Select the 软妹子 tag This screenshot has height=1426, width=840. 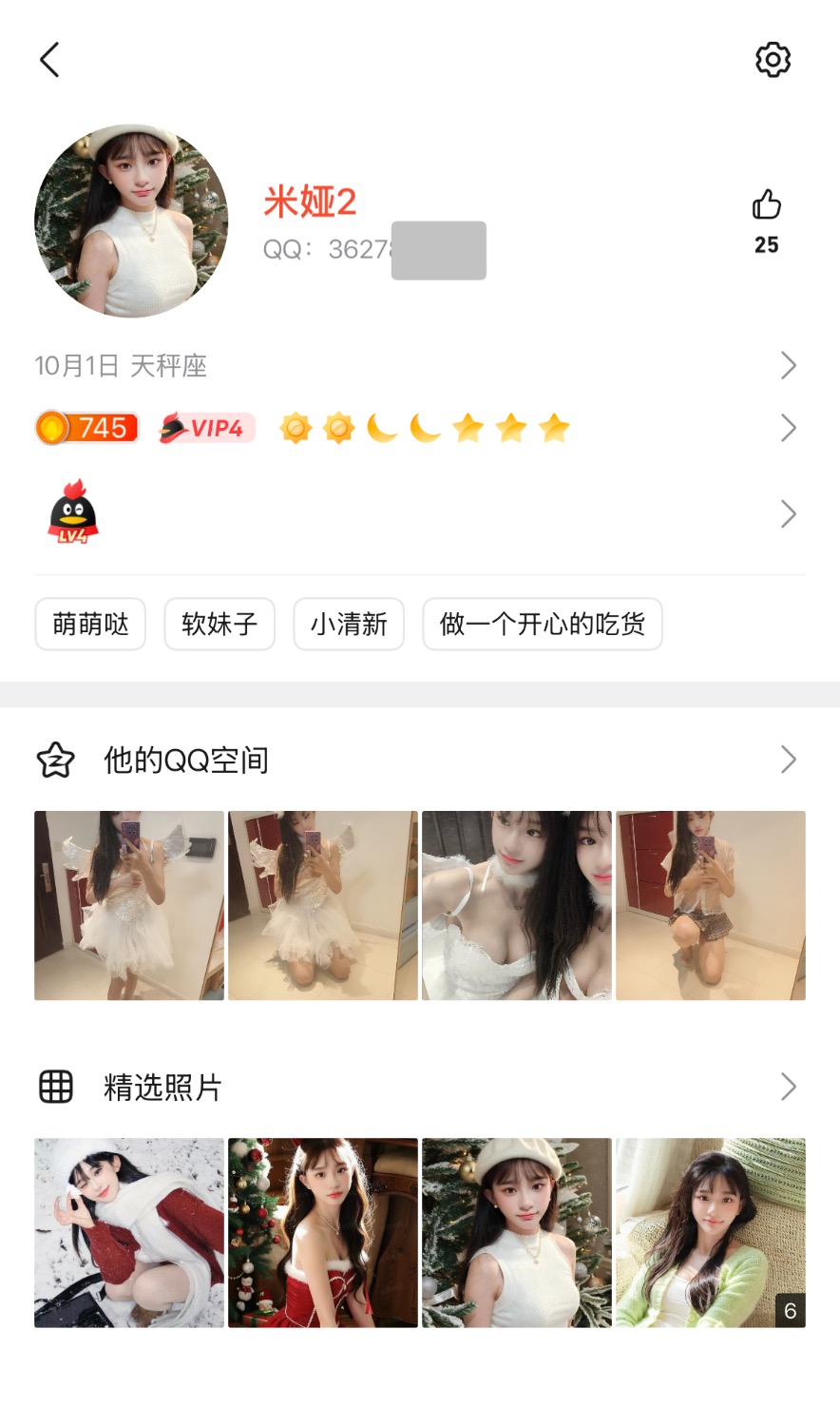(x=220, y=625)
